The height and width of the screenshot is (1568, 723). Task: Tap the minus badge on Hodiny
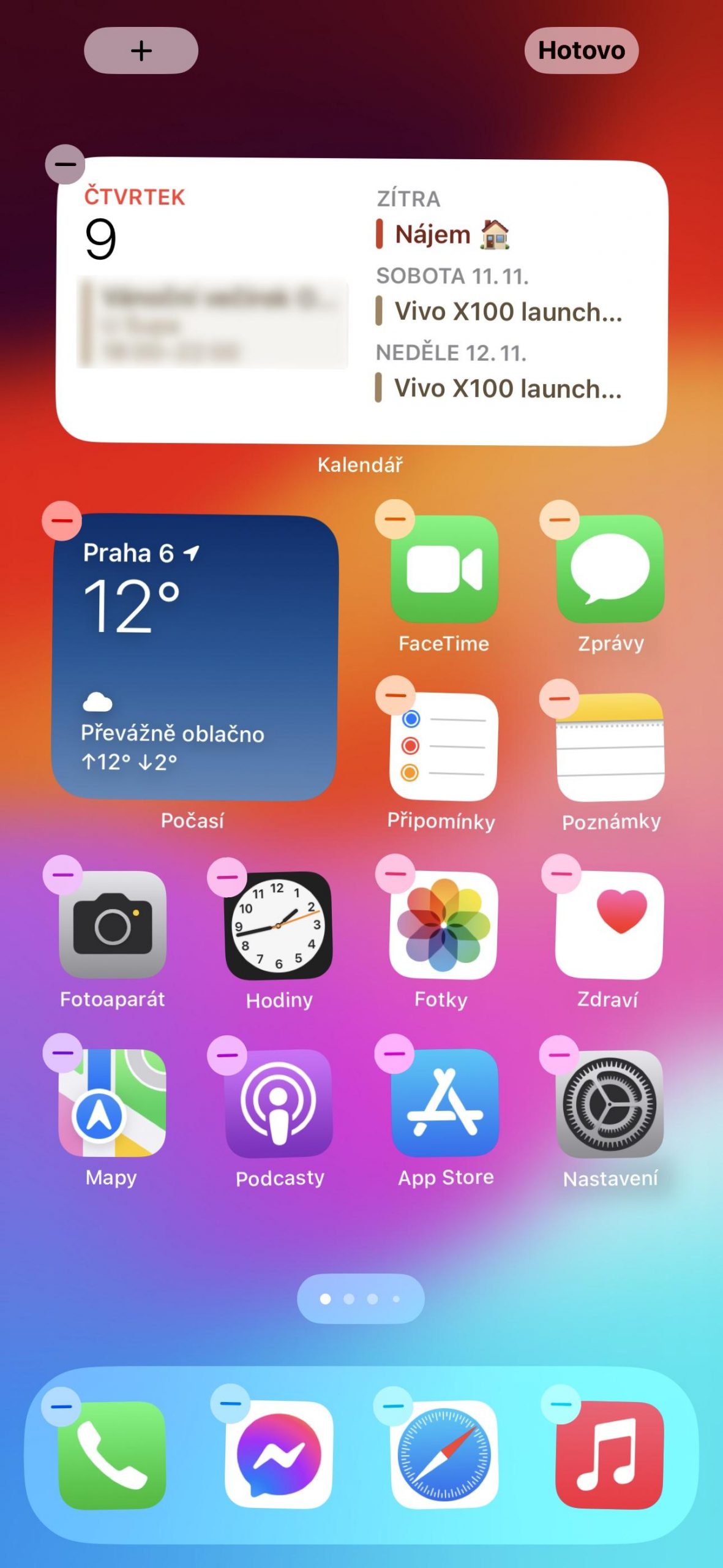(227, 877)
